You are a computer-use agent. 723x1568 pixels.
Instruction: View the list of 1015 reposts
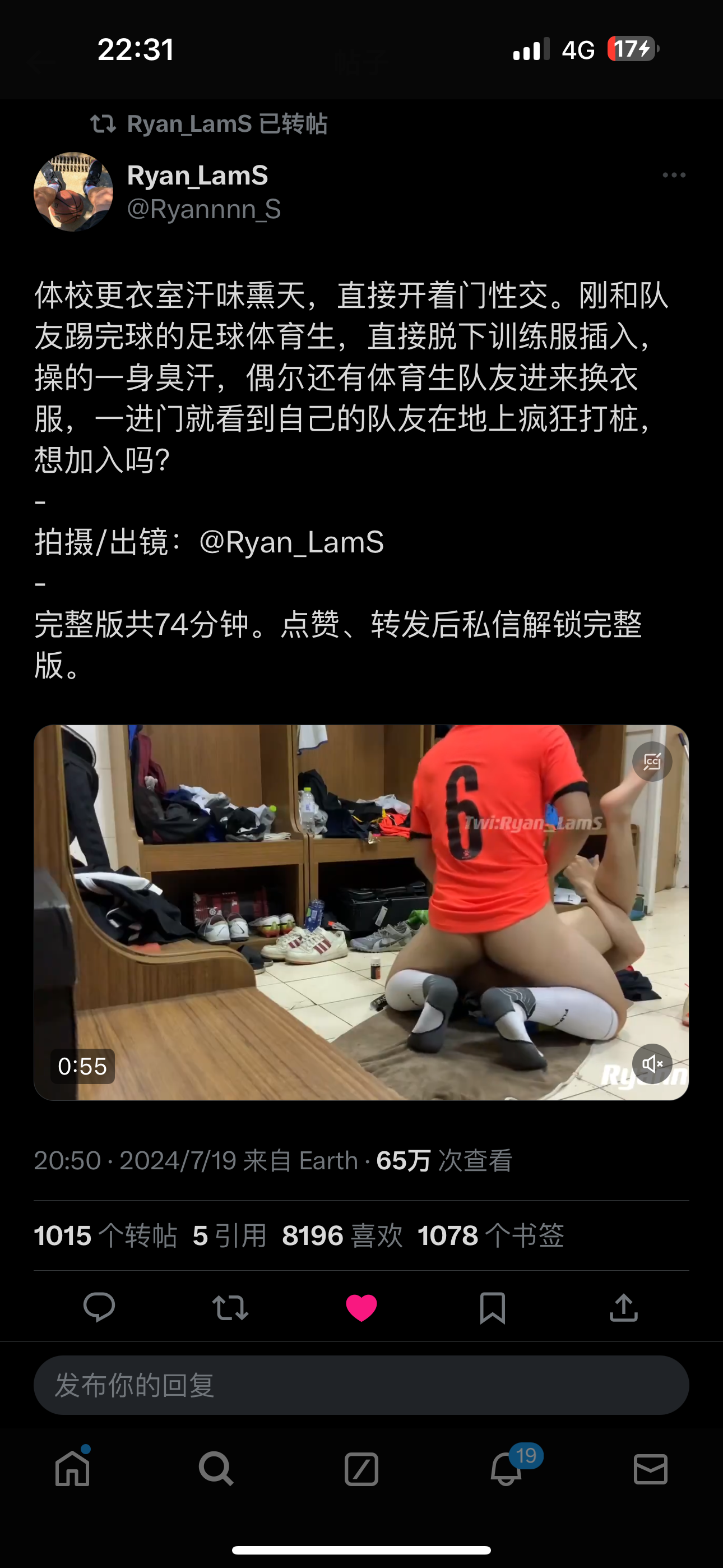[105, 1235]
